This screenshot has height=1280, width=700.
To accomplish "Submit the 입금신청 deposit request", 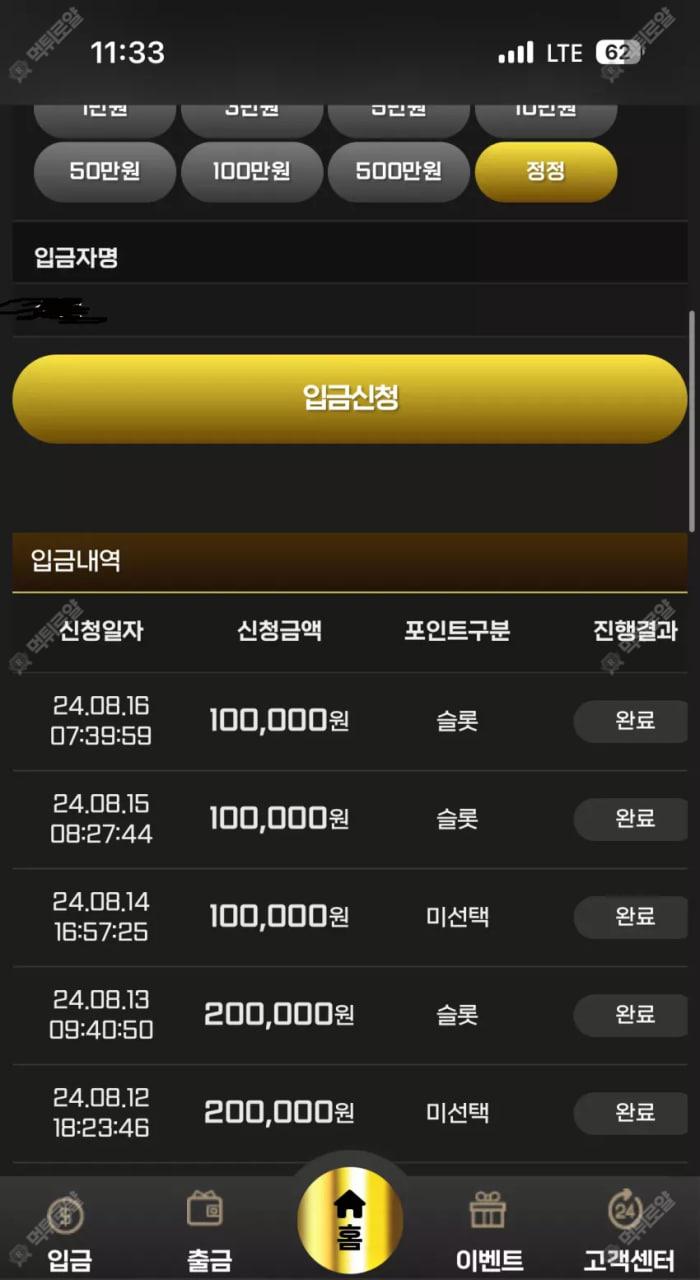I will tap(350, 398).
